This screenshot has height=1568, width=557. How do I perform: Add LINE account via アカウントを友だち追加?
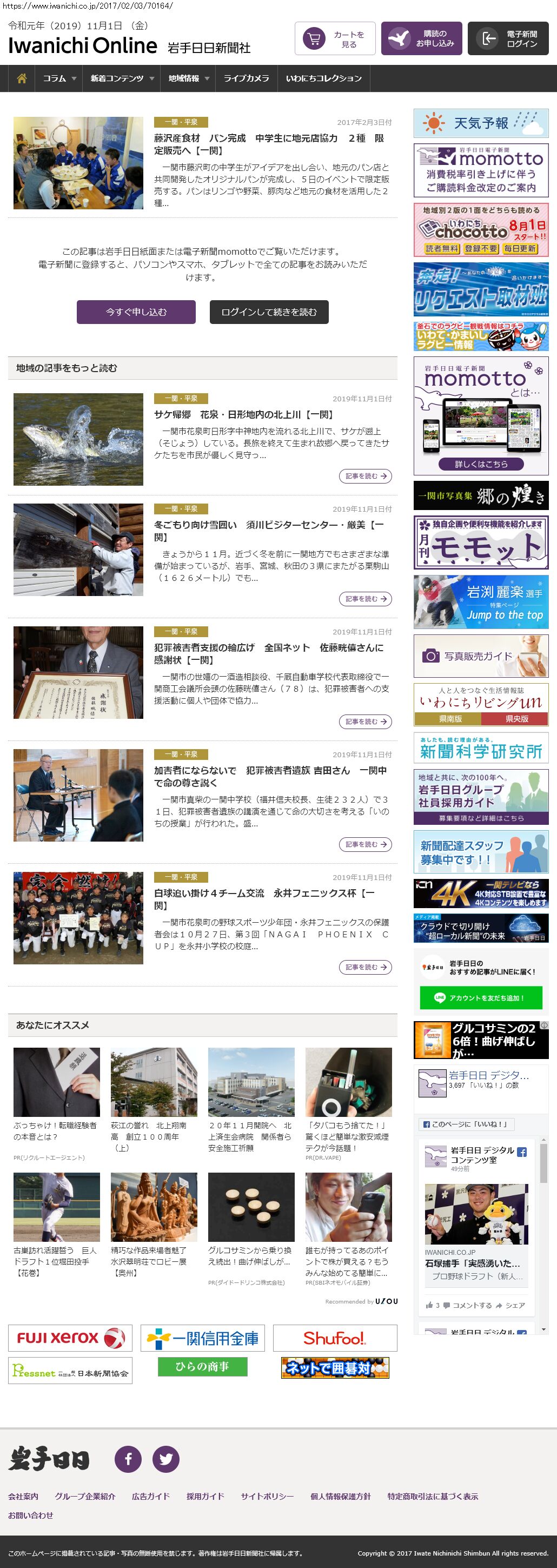click(480, 998)
